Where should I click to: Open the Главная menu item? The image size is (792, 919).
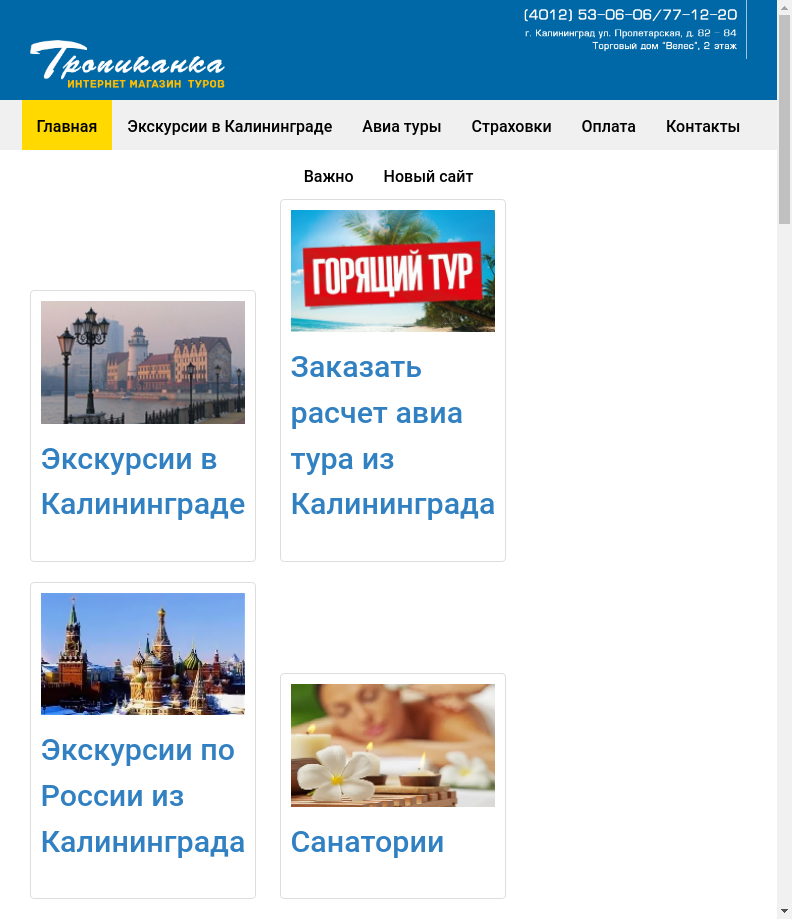67,126
